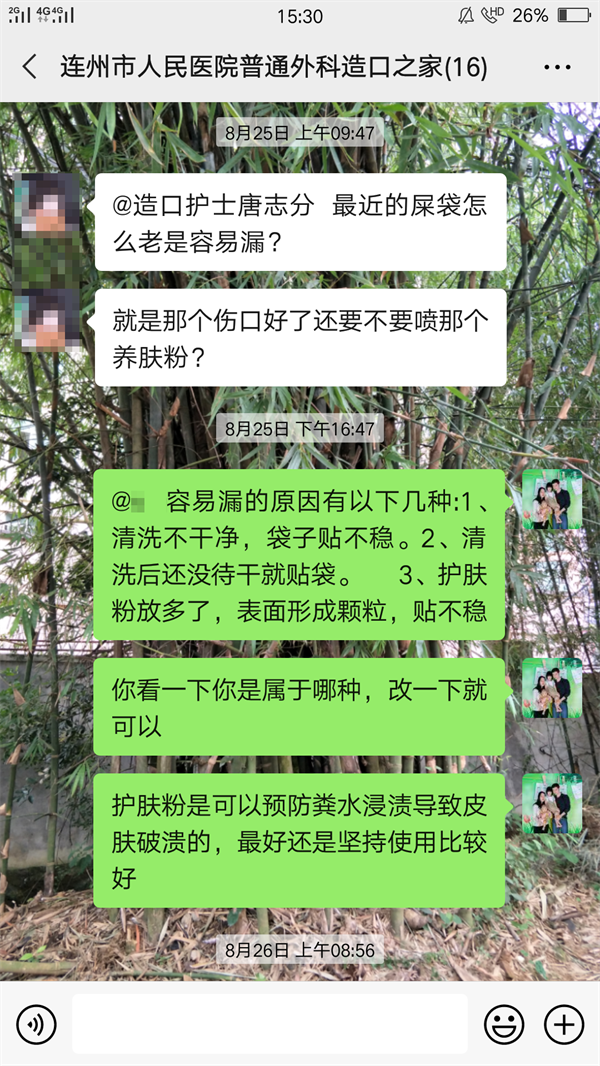Screen dimensions: 600x1066
Task: Switch to voice message input
Action: (x=37, y=1024)
